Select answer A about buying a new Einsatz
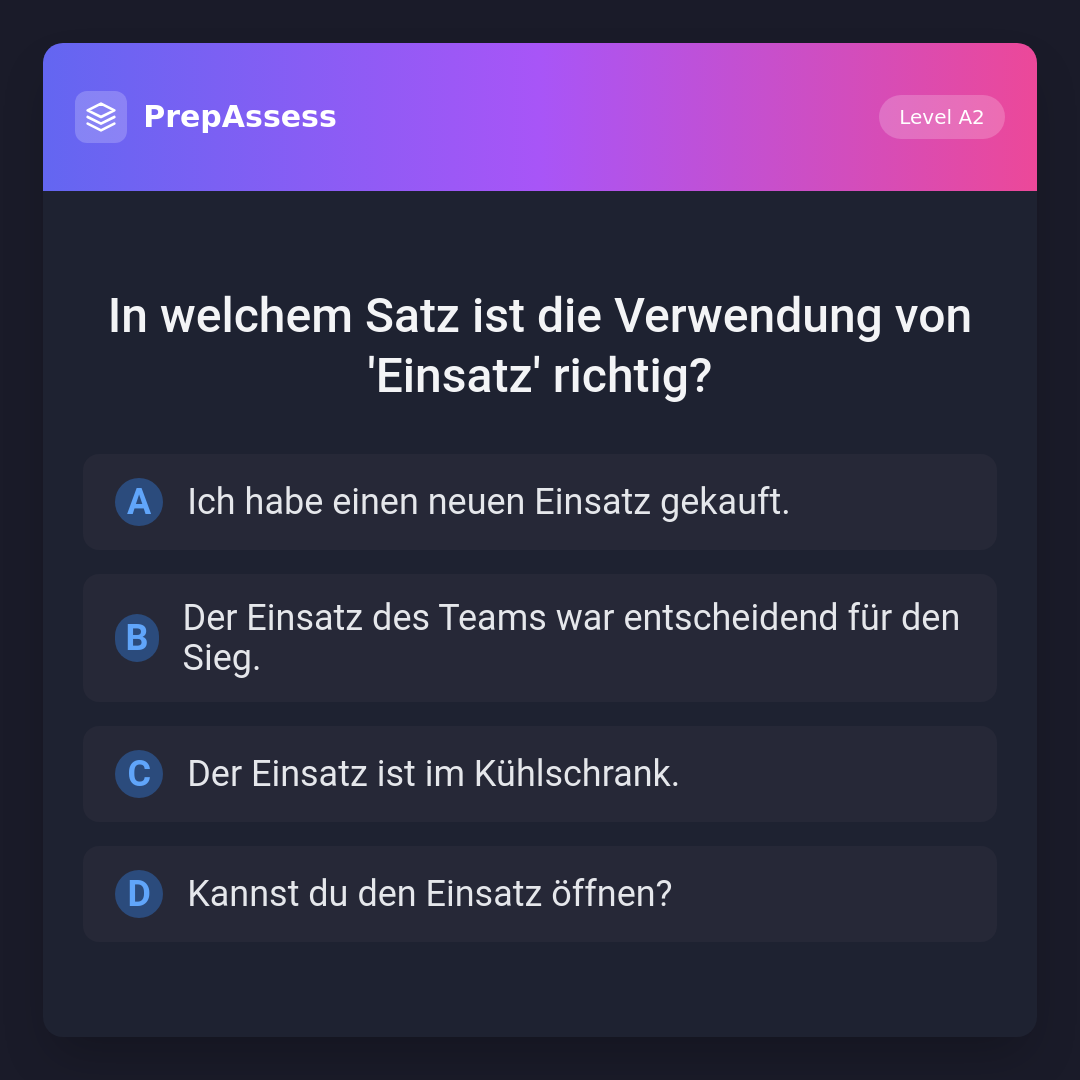This screenshot has width=1080, height=1080. click(x=540, y=502)
